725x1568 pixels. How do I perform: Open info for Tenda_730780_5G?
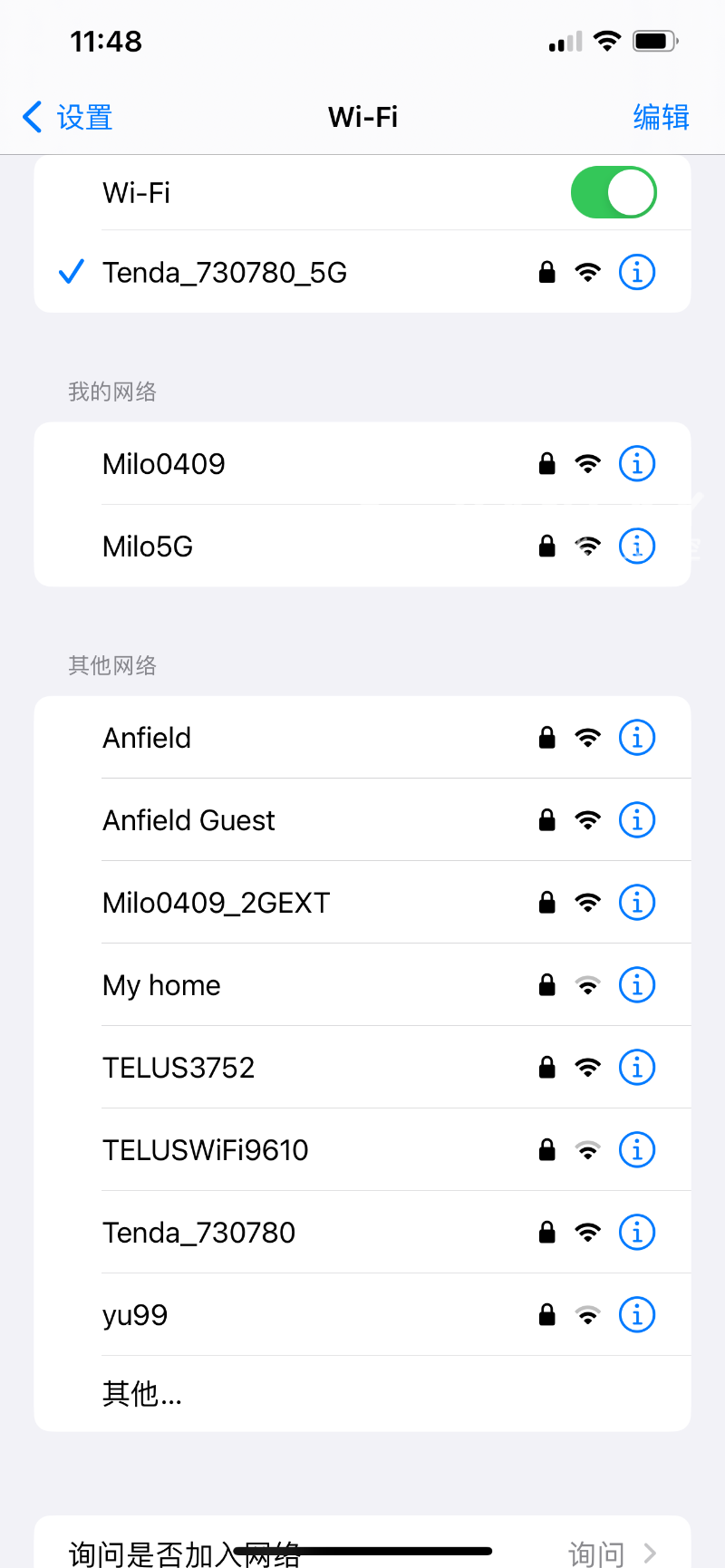[637, 272]
